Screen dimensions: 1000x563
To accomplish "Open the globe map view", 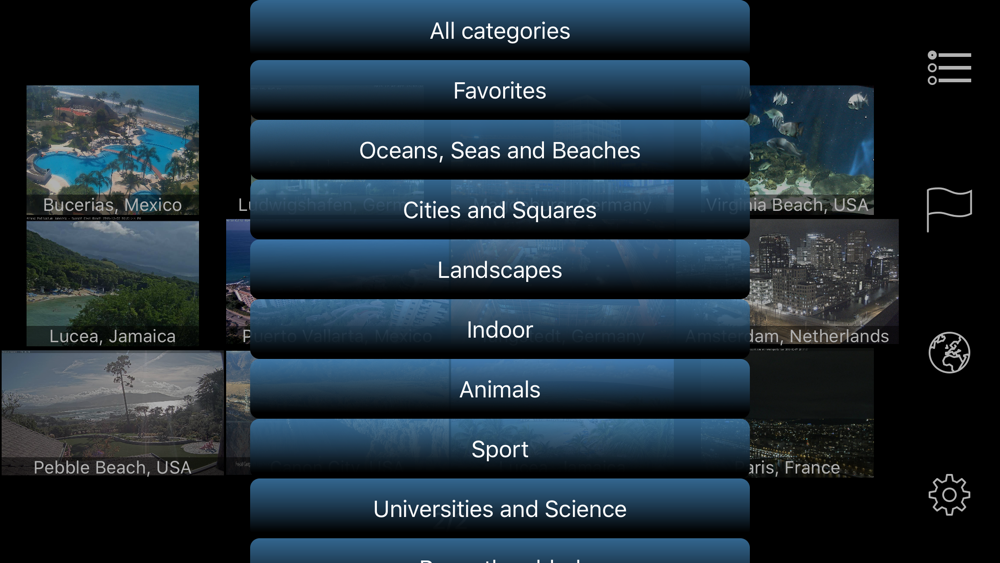I will (949, 353).
